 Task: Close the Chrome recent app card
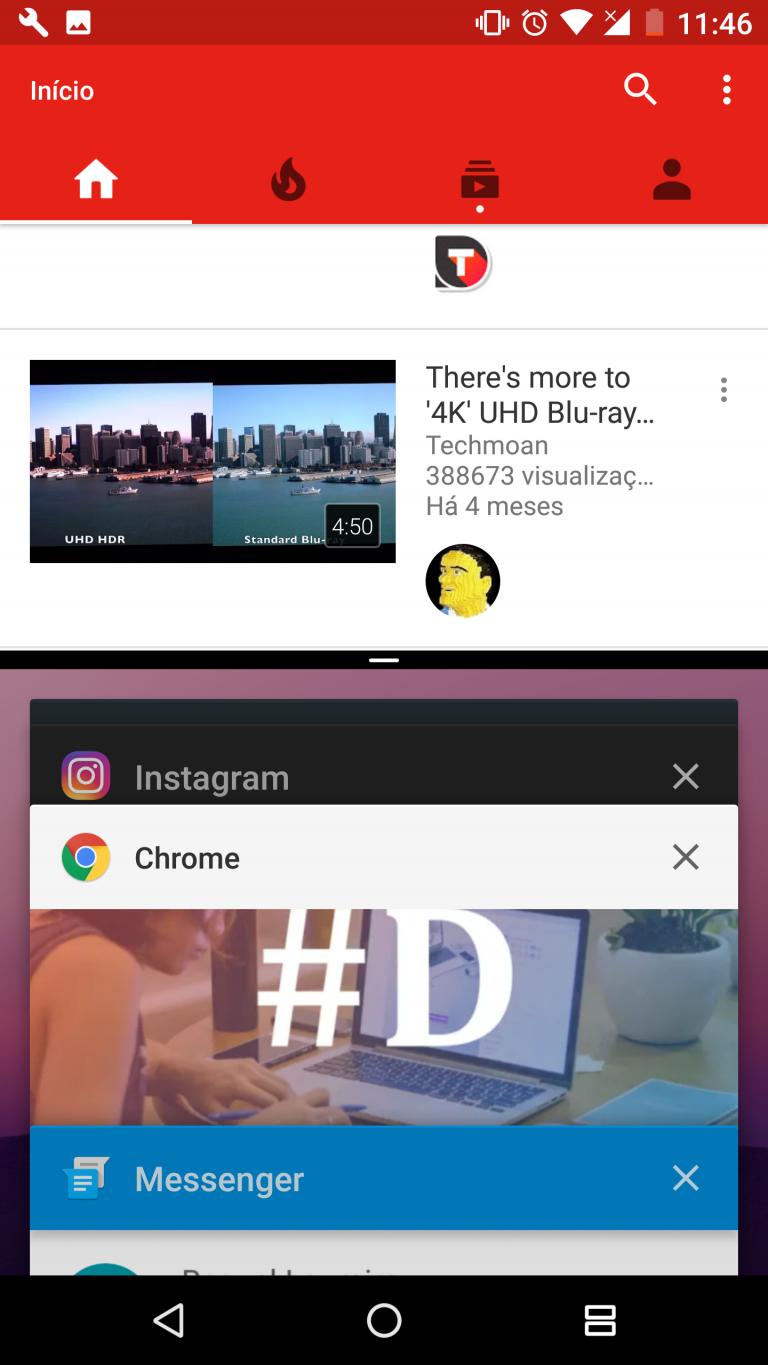click(x=686, y=857)
